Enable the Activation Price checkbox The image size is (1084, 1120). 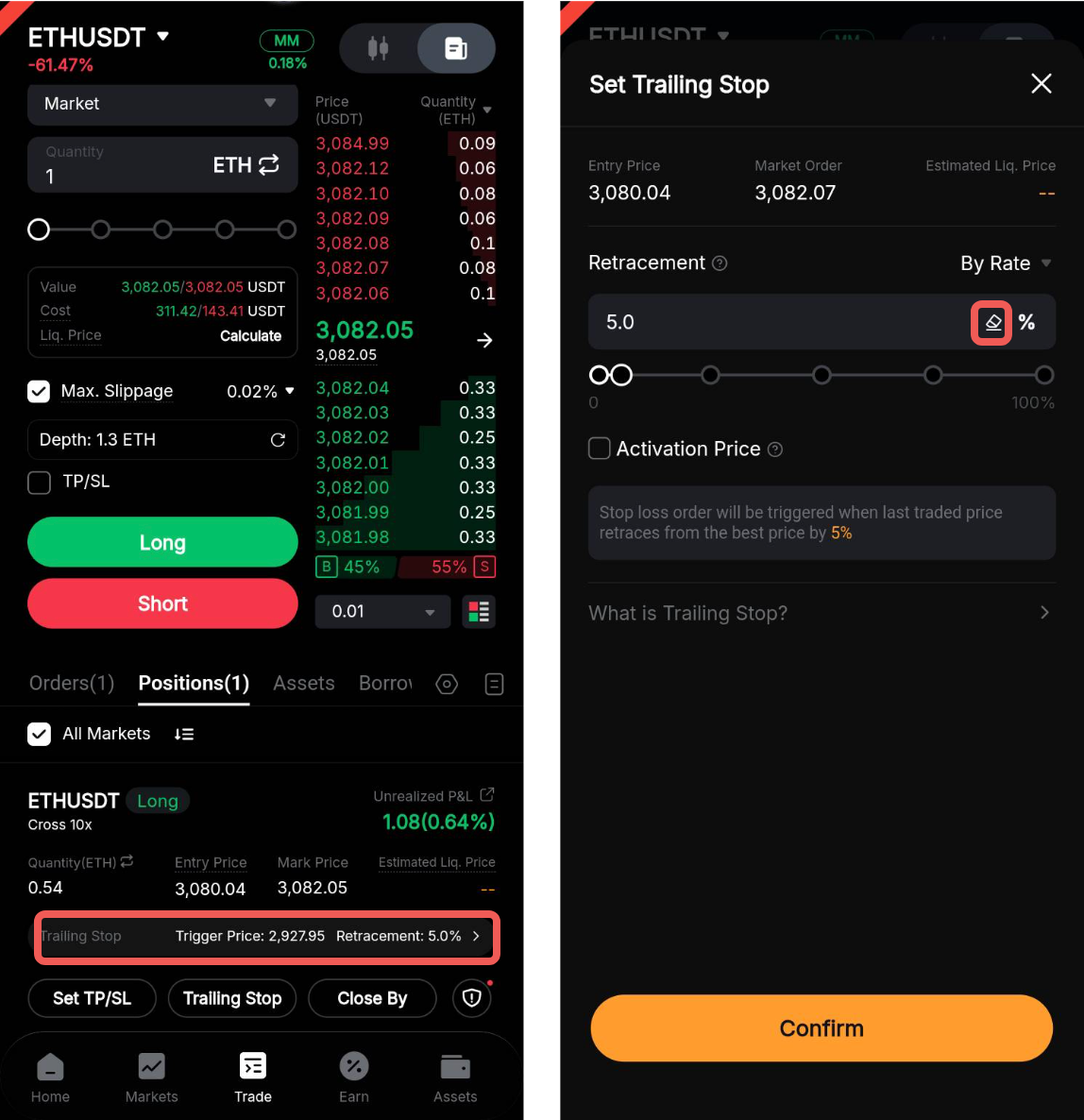[x=600, y=449]
